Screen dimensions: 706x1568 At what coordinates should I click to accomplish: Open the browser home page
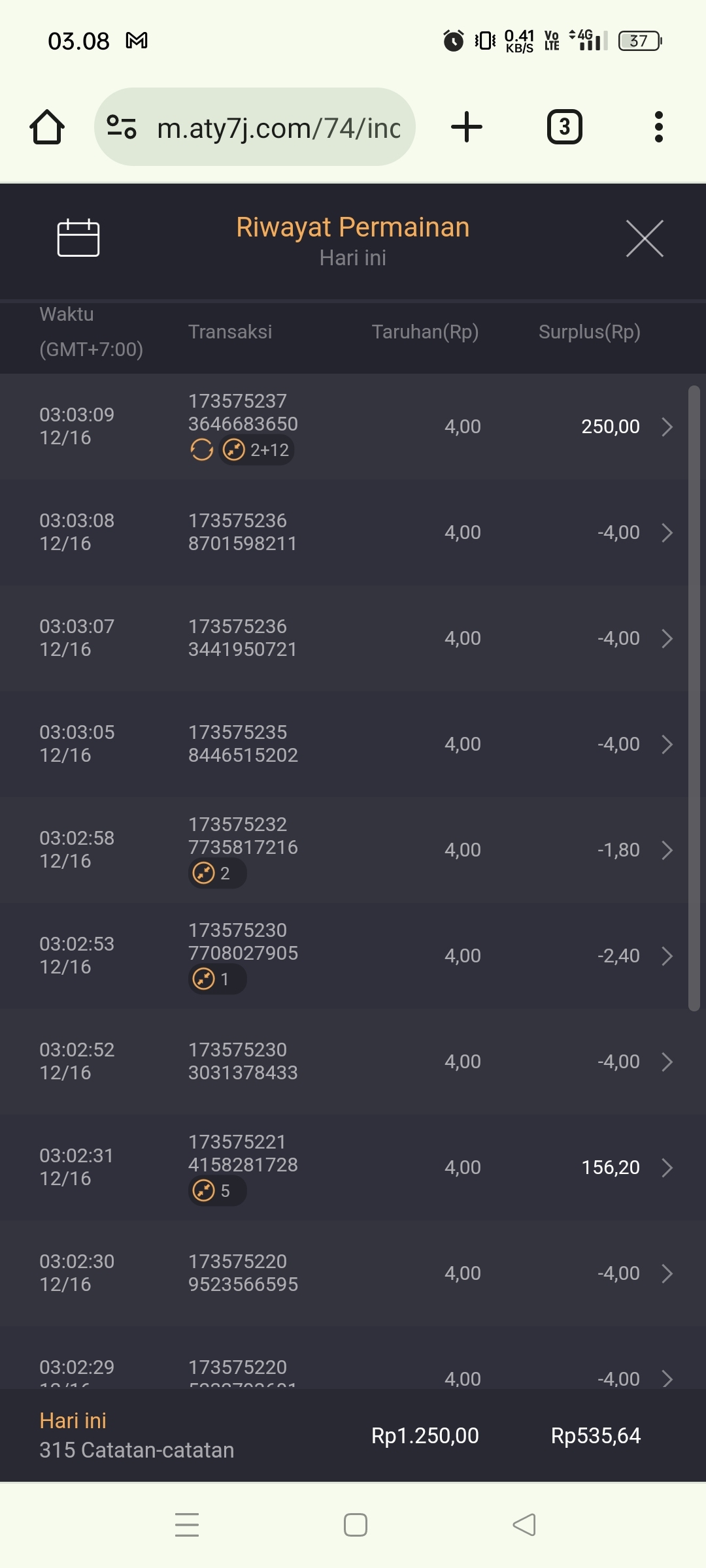point(47,127)
